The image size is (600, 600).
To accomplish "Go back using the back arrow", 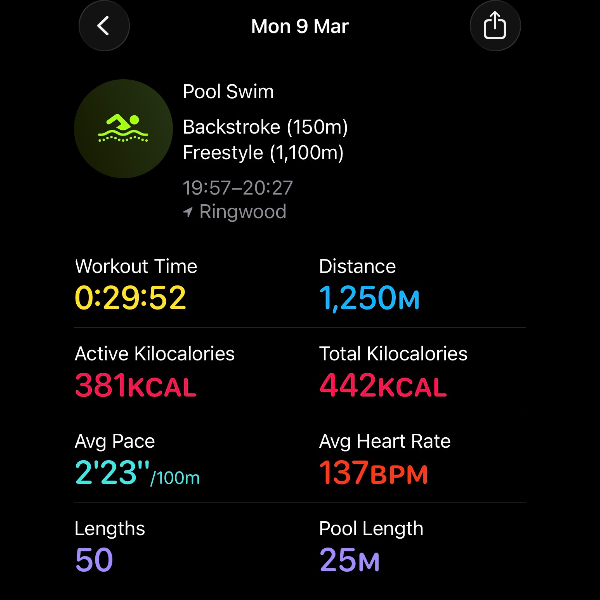I will pos(104,26).
